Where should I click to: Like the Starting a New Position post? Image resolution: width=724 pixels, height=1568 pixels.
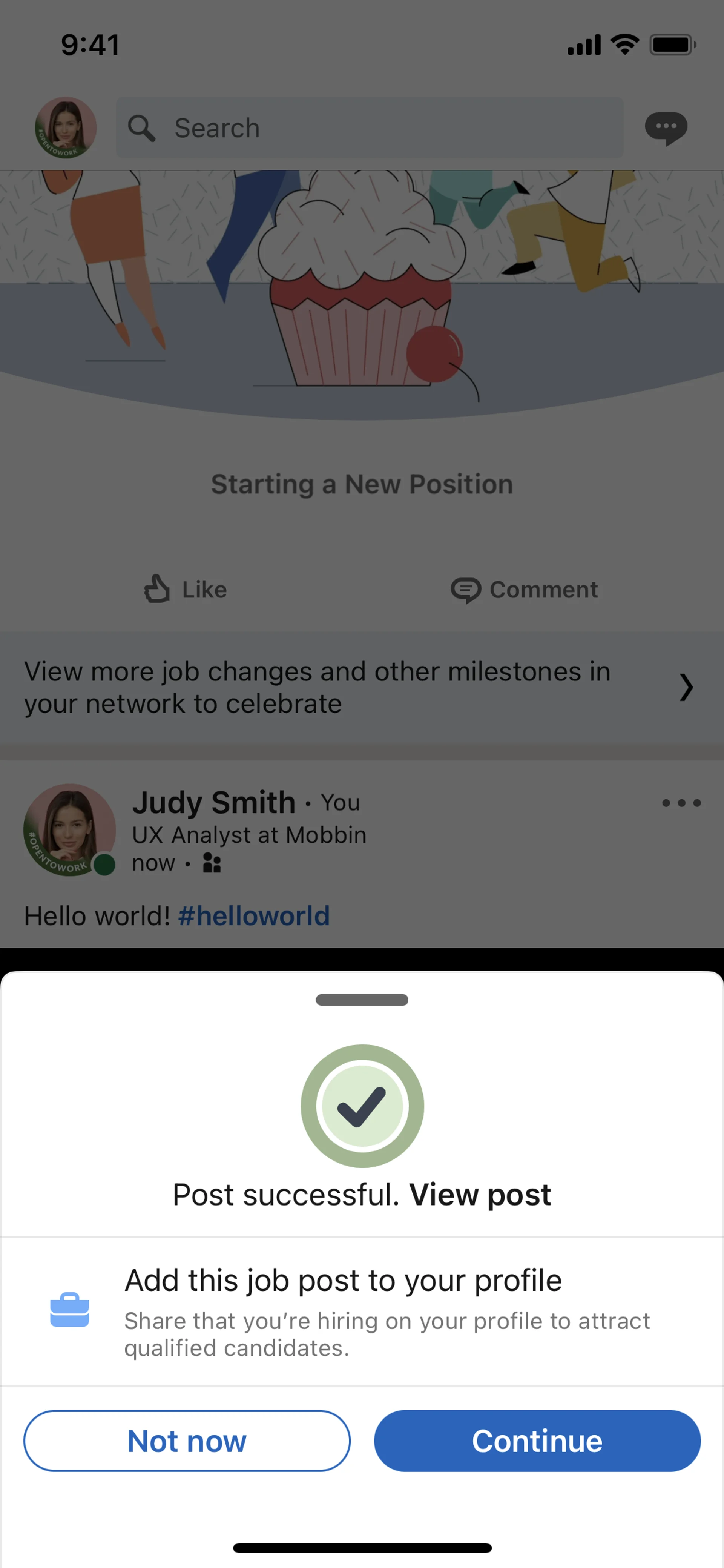(x=186, y=589)
